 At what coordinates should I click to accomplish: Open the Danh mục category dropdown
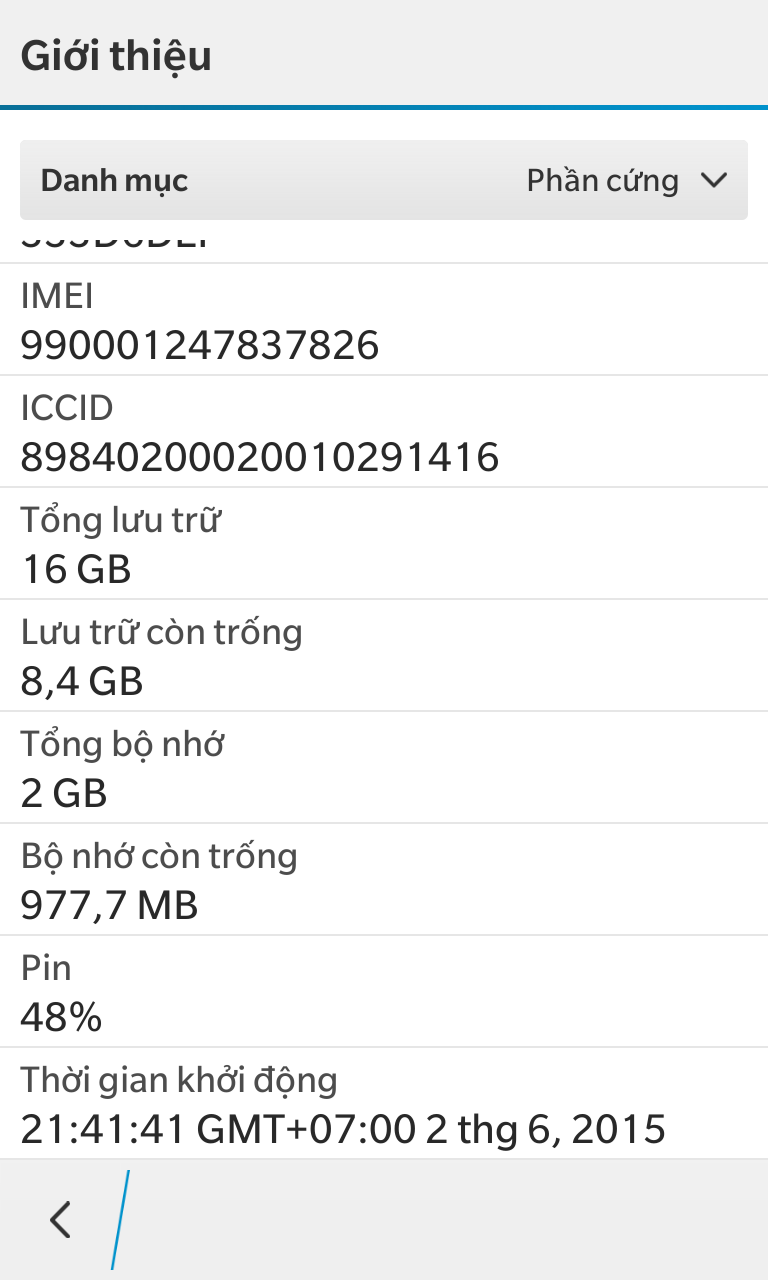(384, 181)
